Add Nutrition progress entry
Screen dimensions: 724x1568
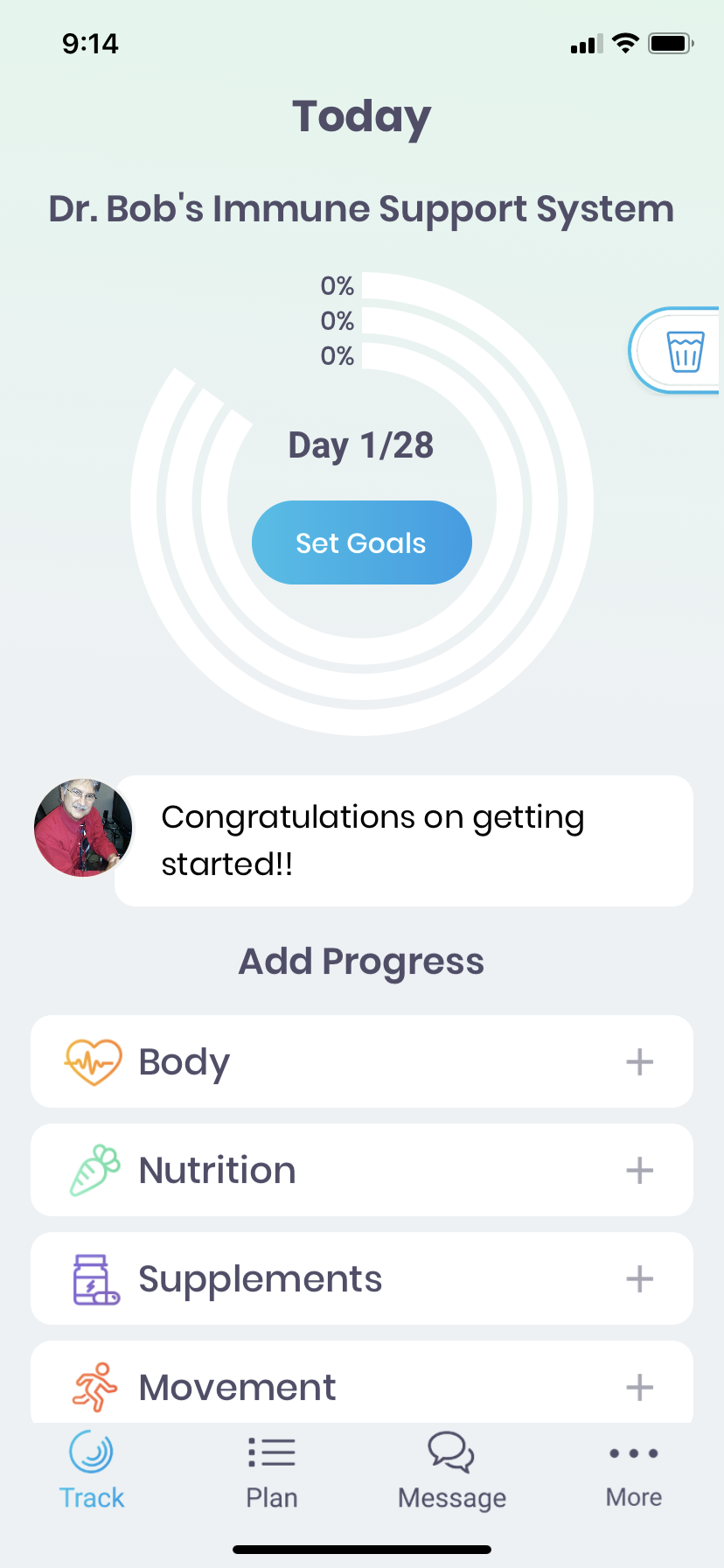coord(639,1170)
